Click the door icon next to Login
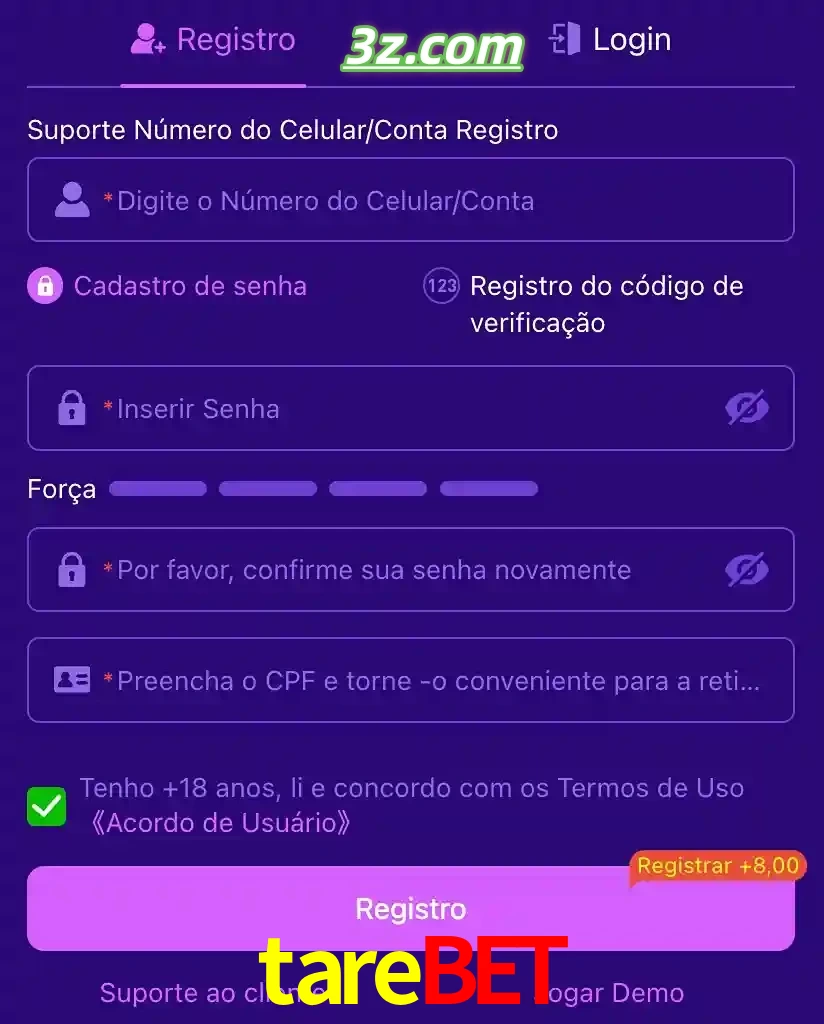Screen dimensions: 824x1024 (565, 39)
